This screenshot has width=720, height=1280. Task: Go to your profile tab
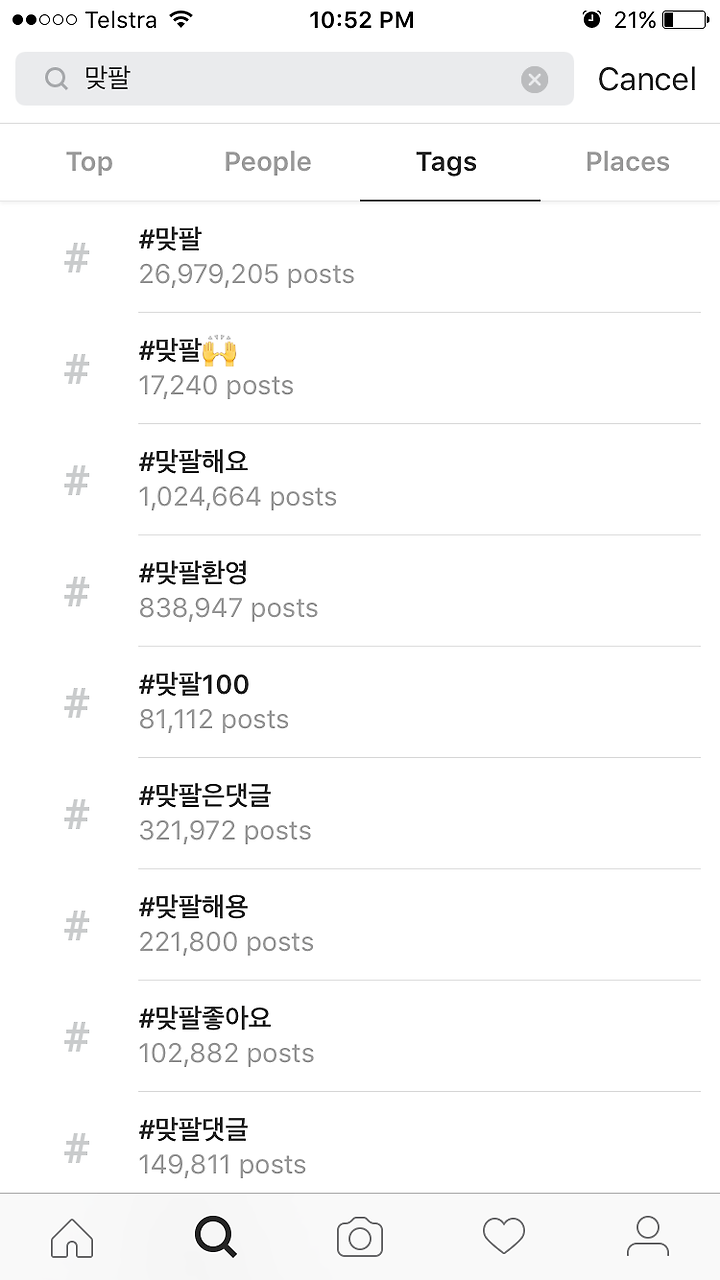pyautogui.click(x=648, y=1237)
